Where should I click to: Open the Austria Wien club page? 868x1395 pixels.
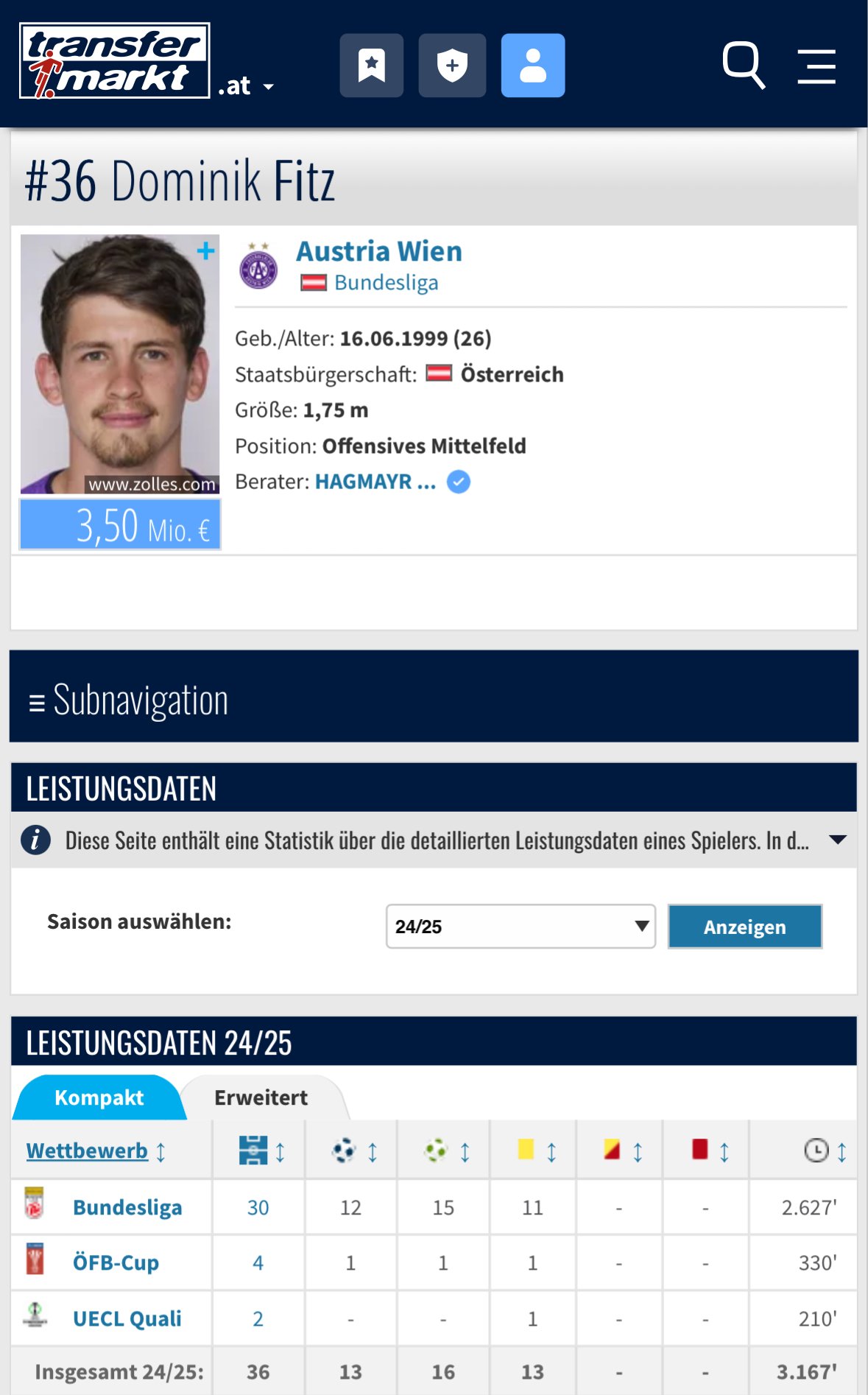(378, 251)
